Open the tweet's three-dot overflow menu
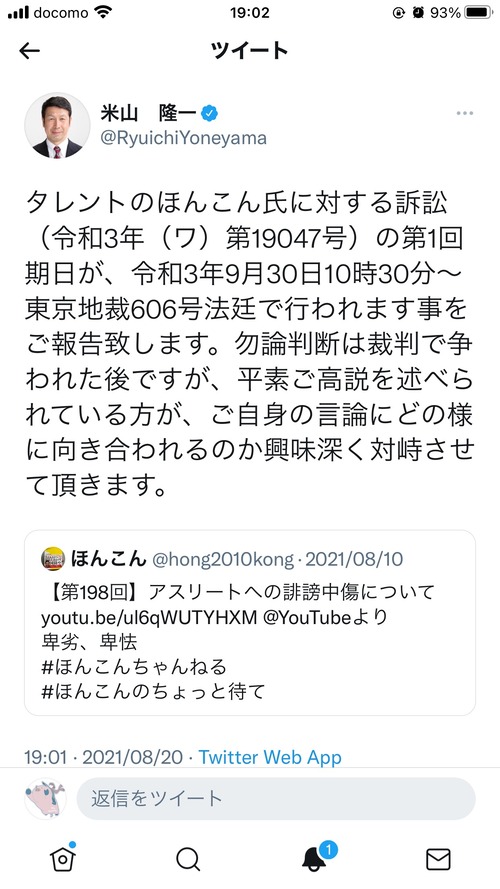 [464, 113]
